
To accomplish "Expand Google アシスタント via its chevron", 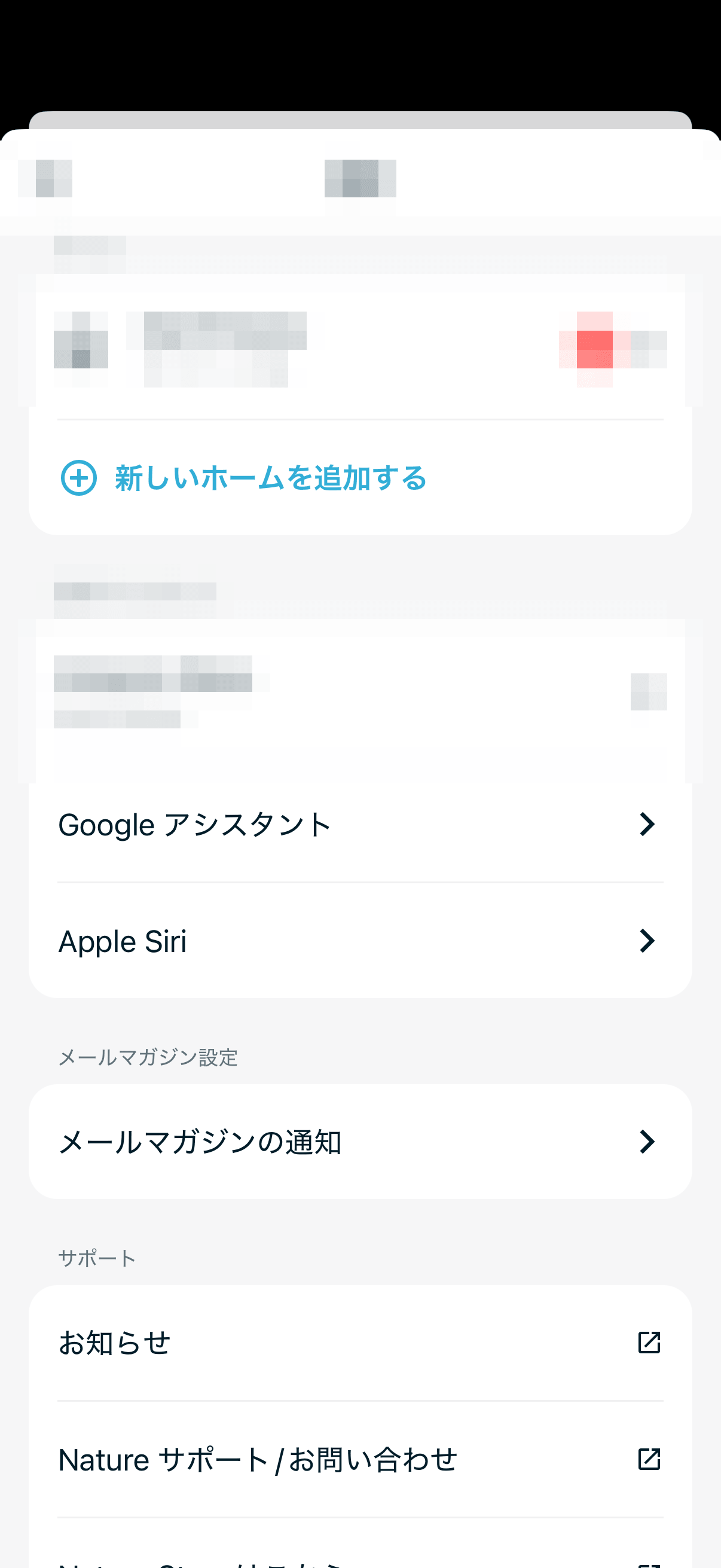I will [647, 825].
